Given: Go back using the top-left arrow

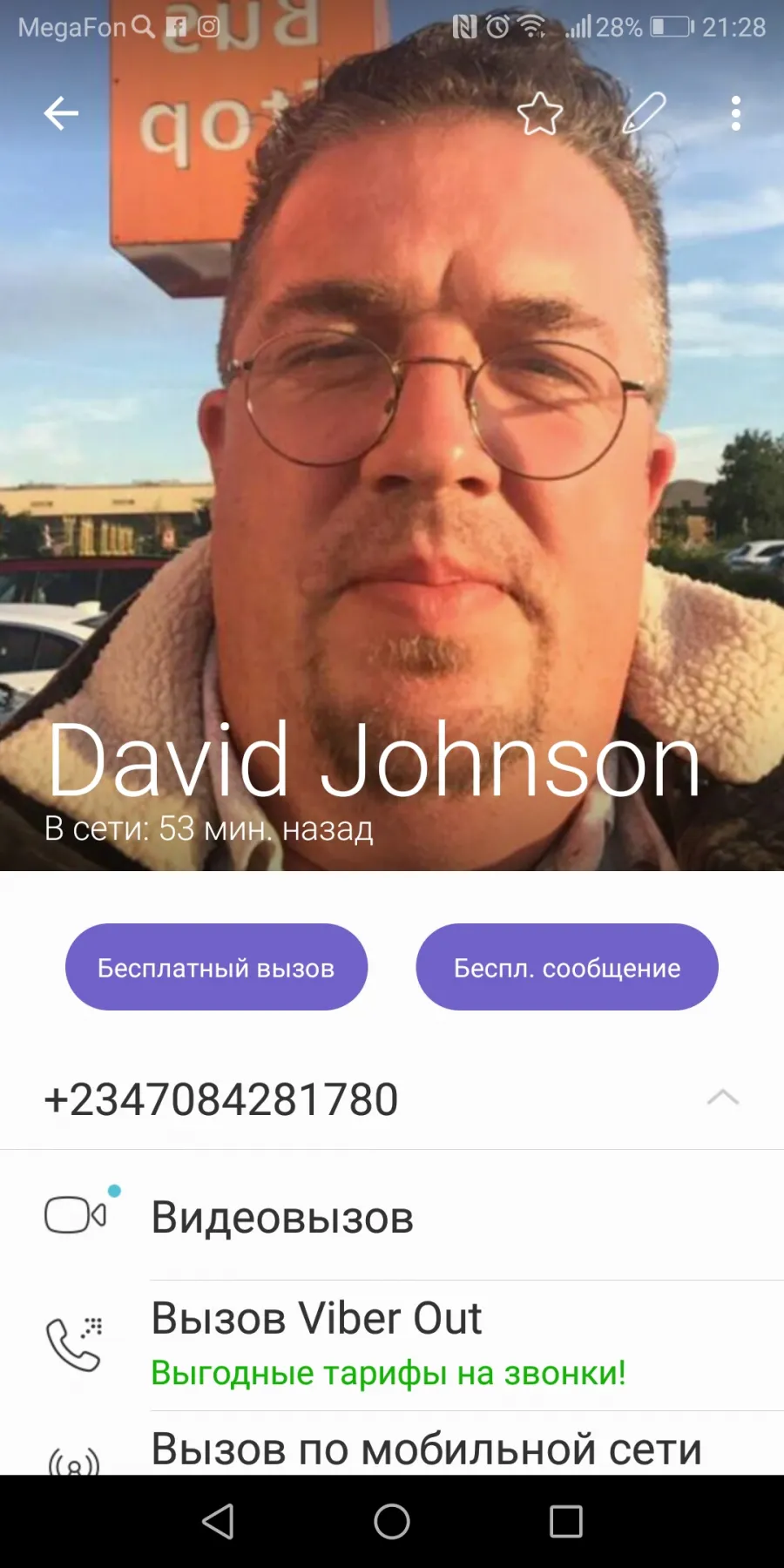Looking at the screenshot, I should point(61,113).
